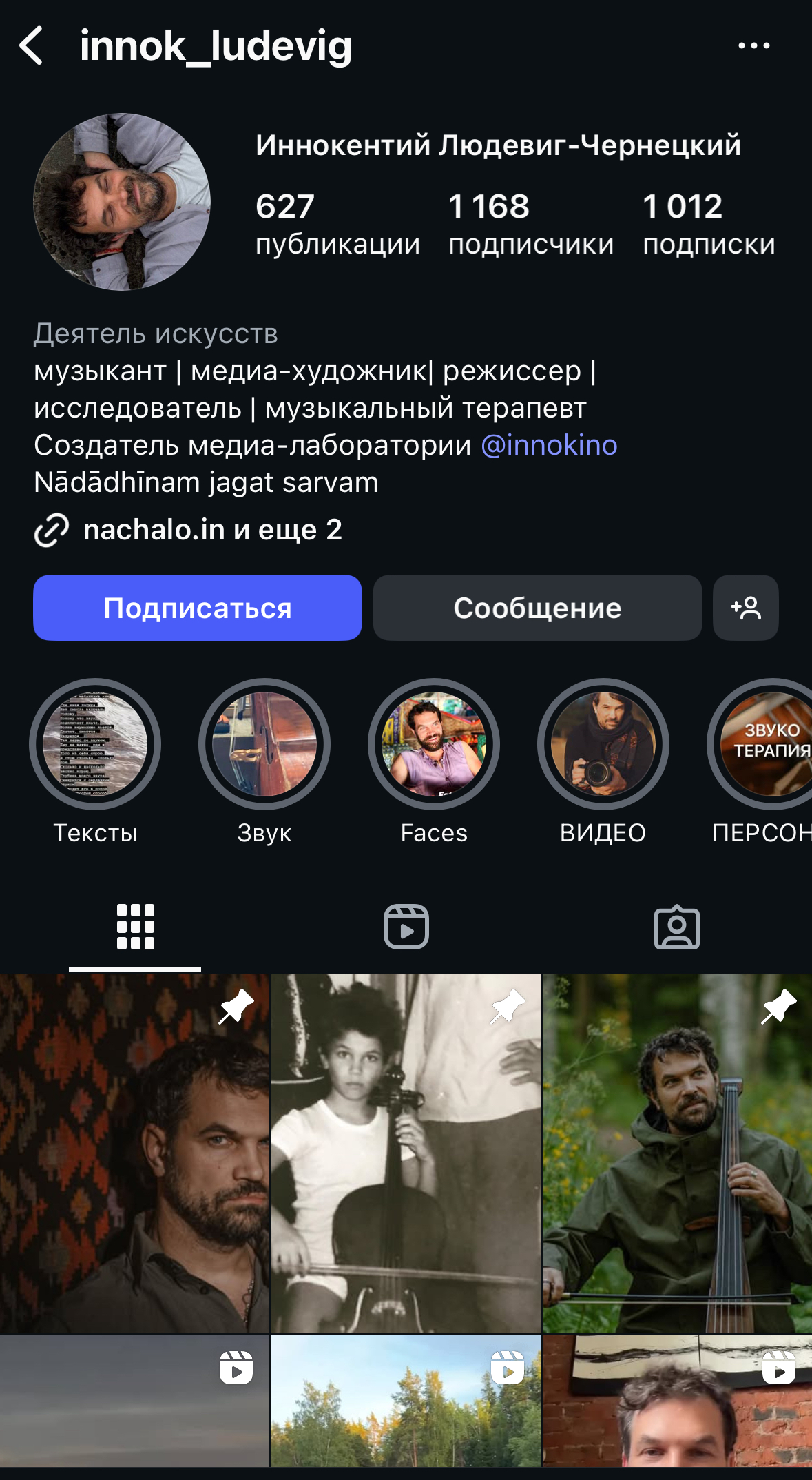The image size is (812, 1480).
Task: Open pinned photo of man in forest
Action: (677, 1152)
